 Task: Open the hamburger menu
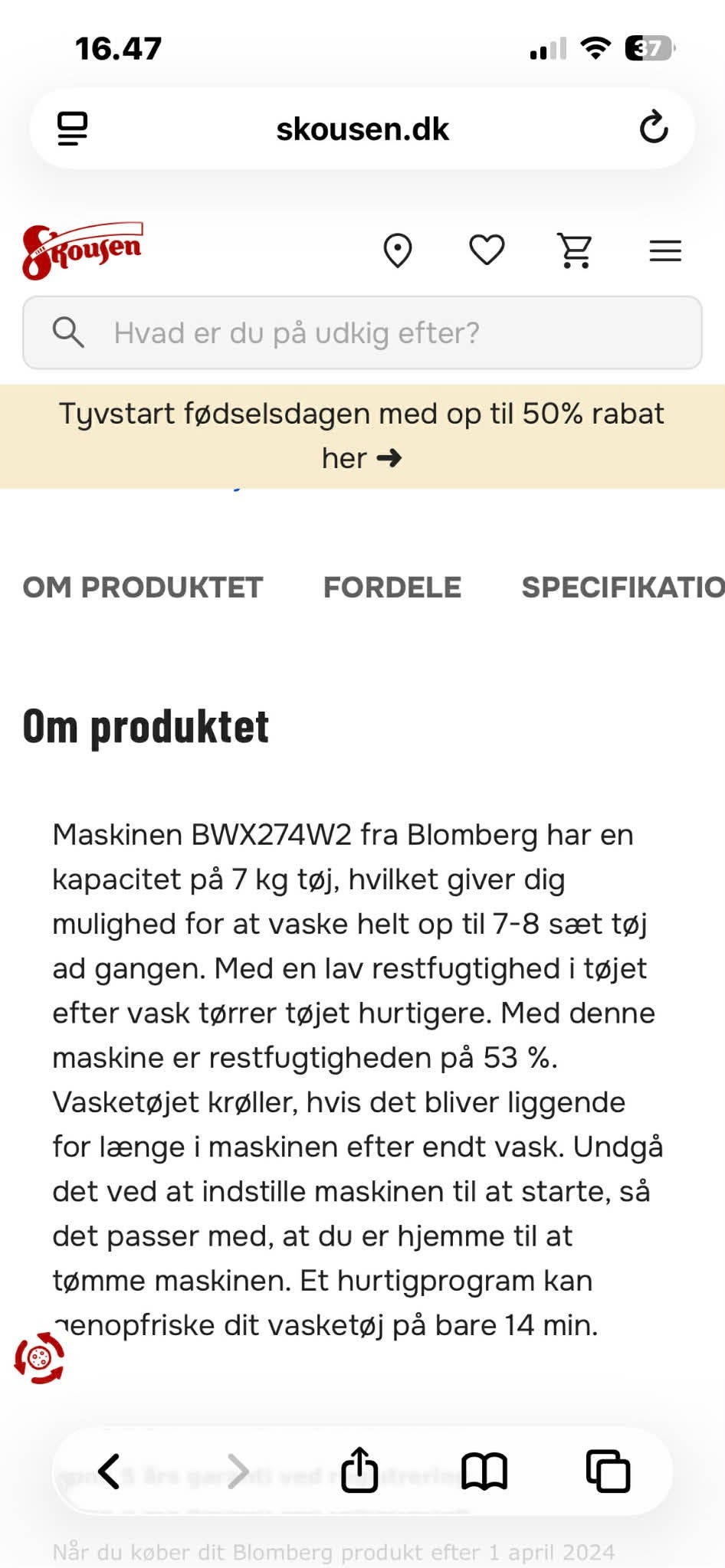click(x=664, y=250)
